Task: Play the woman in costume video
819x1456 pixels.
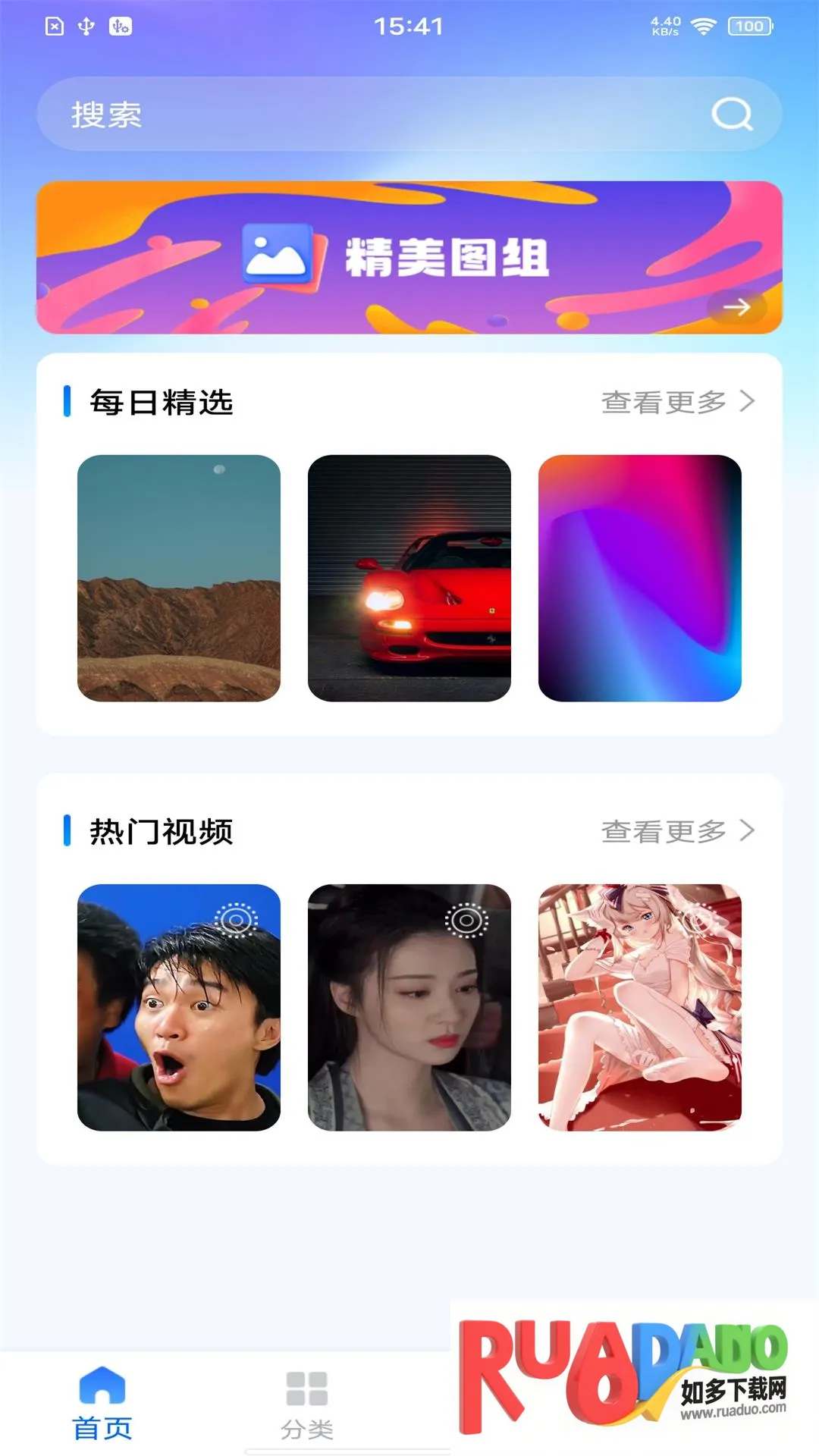Action: point(409,1007)
